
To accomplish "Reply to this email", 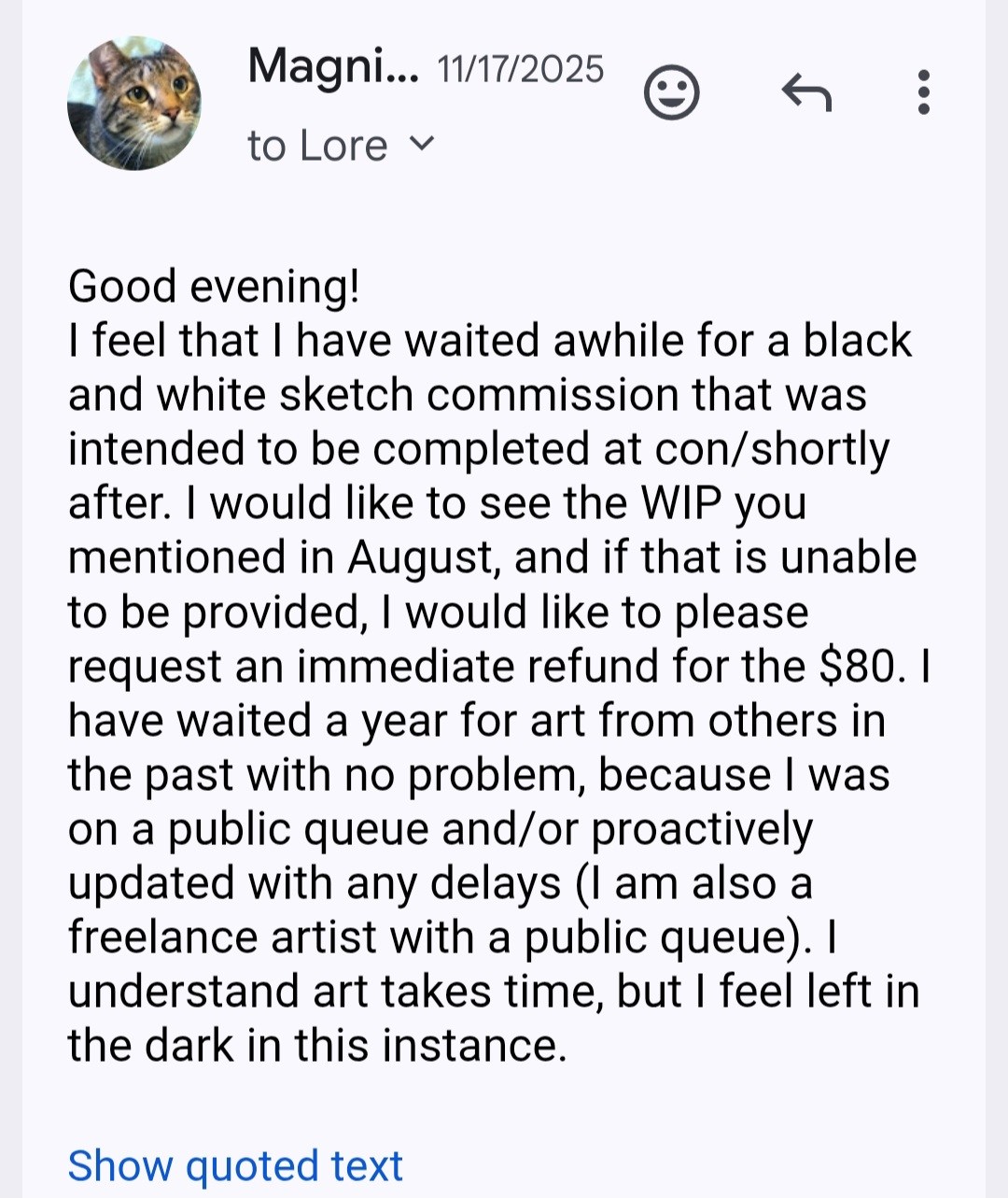I will pos(806,92).
